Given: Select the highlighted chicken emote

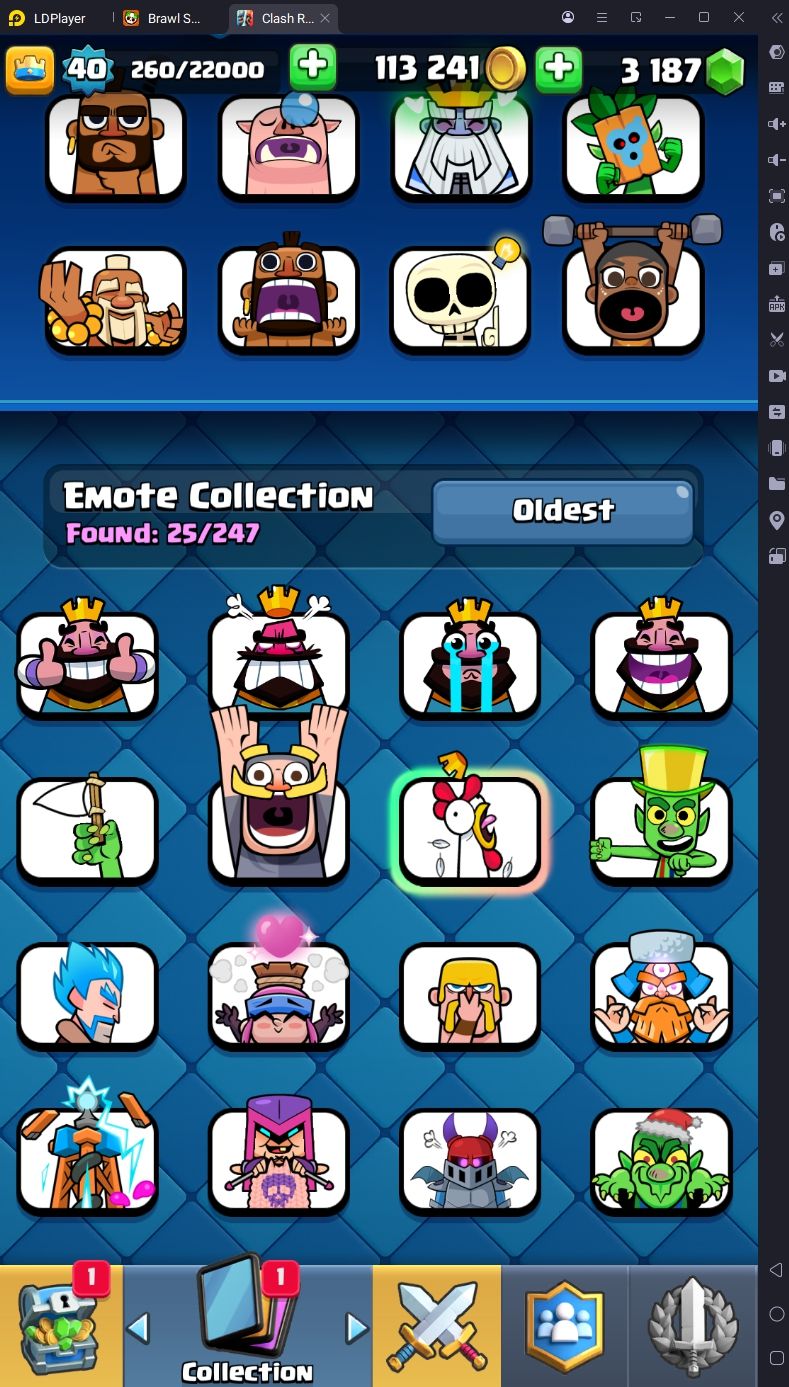Looking at the screenshot, I should point(469,831).
